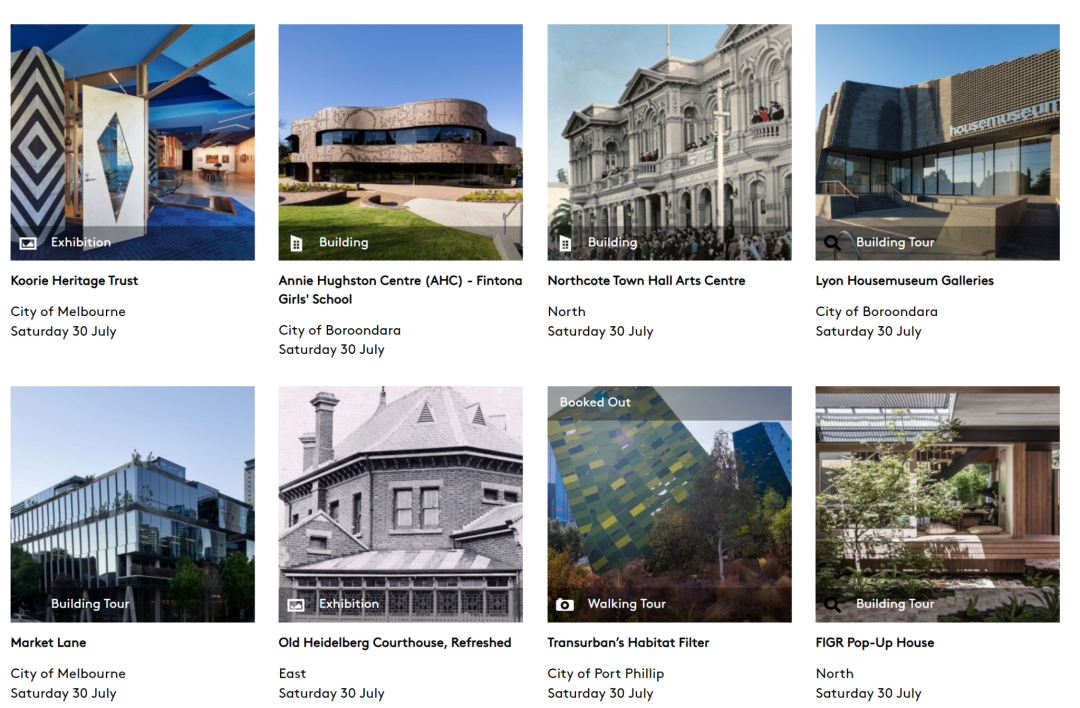View Transurban's Habitat Filter walking tour

(x=669, y=504)
